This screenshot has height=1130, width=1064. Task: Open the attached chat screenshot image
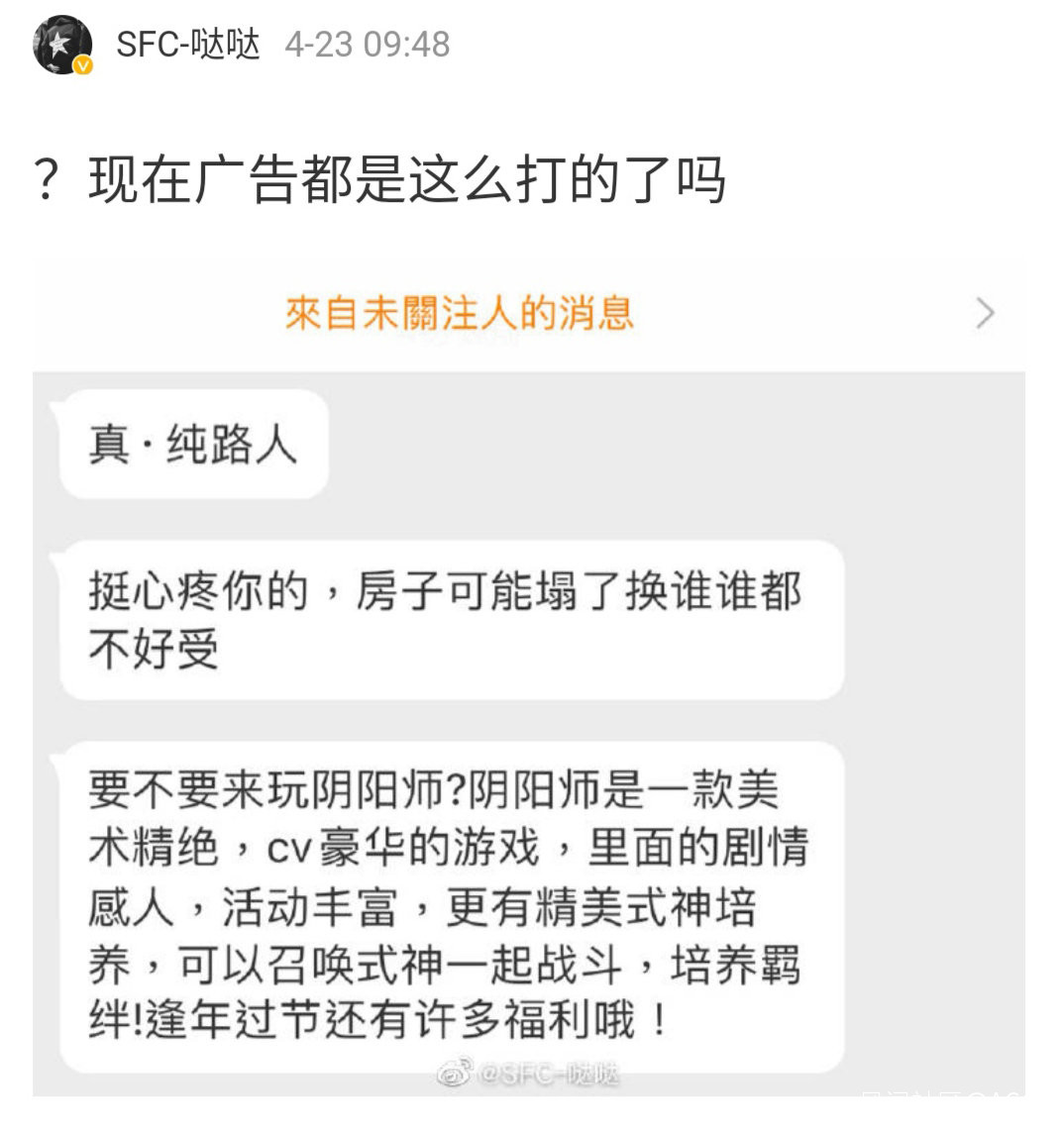tap(528, 678)
